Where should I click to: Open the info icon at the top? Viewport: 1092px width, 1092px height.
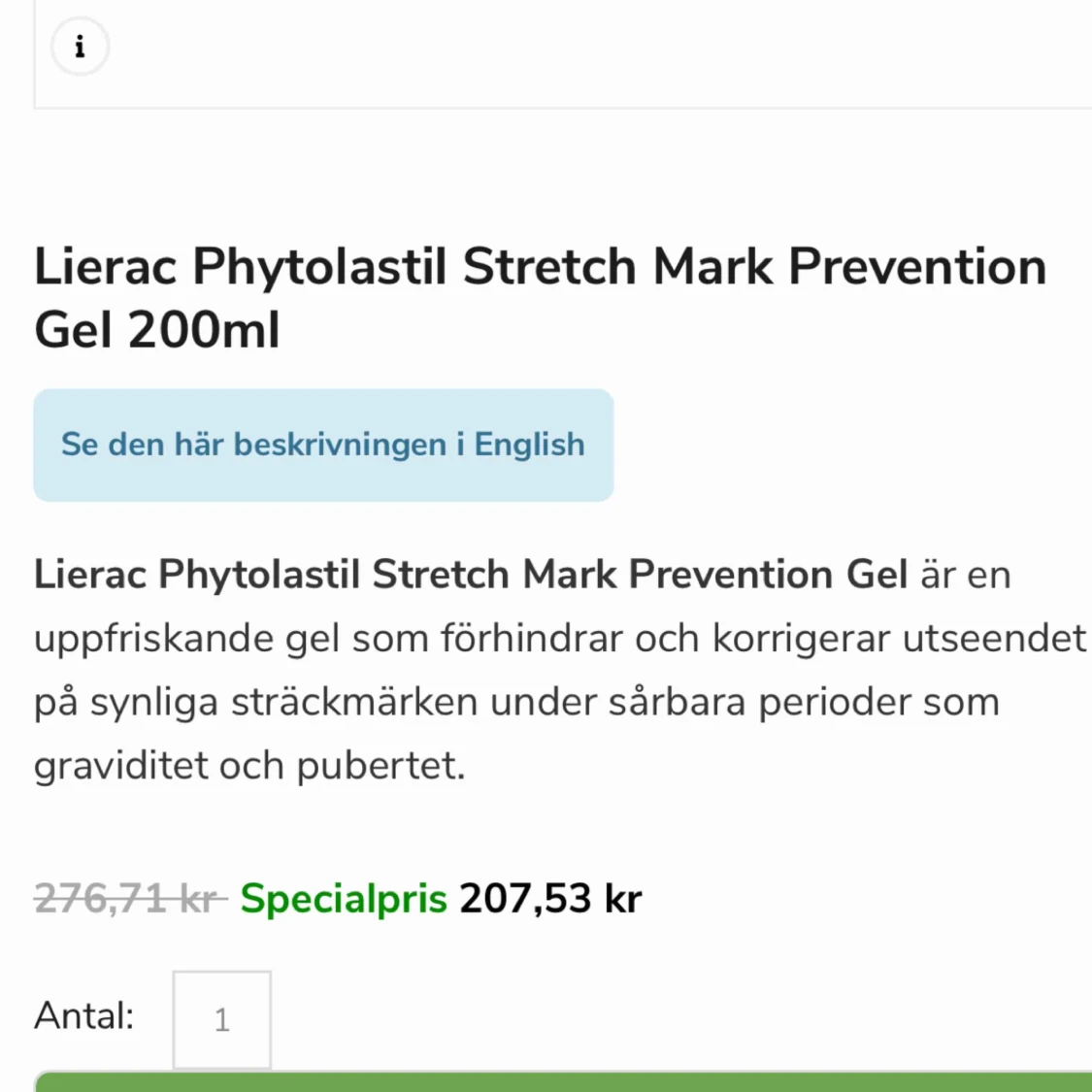coord(80,46)
